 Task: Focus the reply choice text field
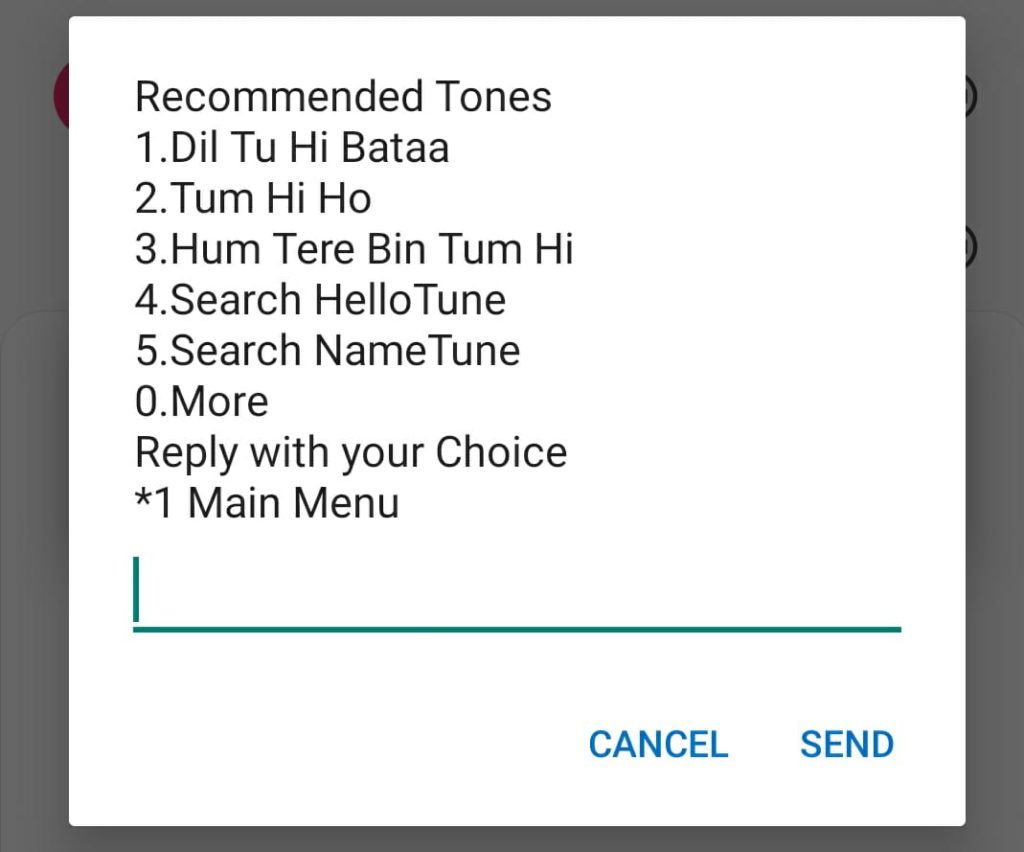(x=516, y=594)
